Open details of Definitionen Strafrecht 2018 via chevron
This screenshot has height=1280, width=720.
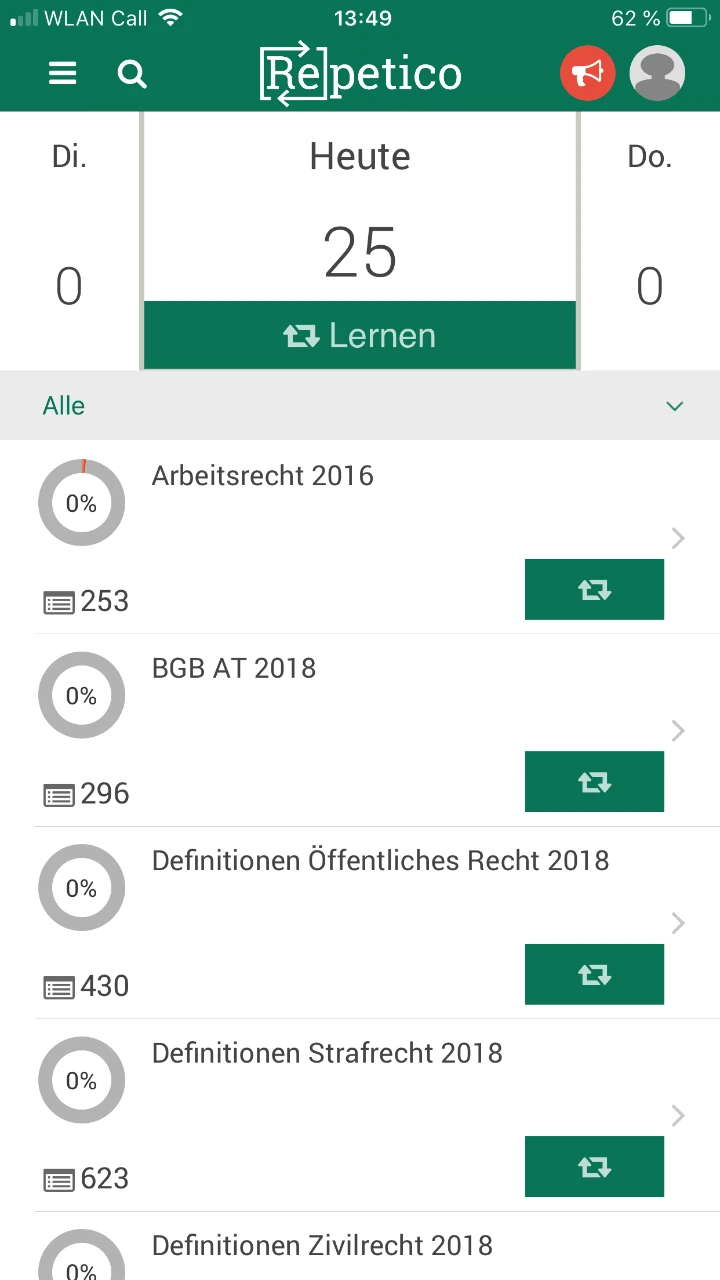pyautogui.click(x=678, y=1115)
